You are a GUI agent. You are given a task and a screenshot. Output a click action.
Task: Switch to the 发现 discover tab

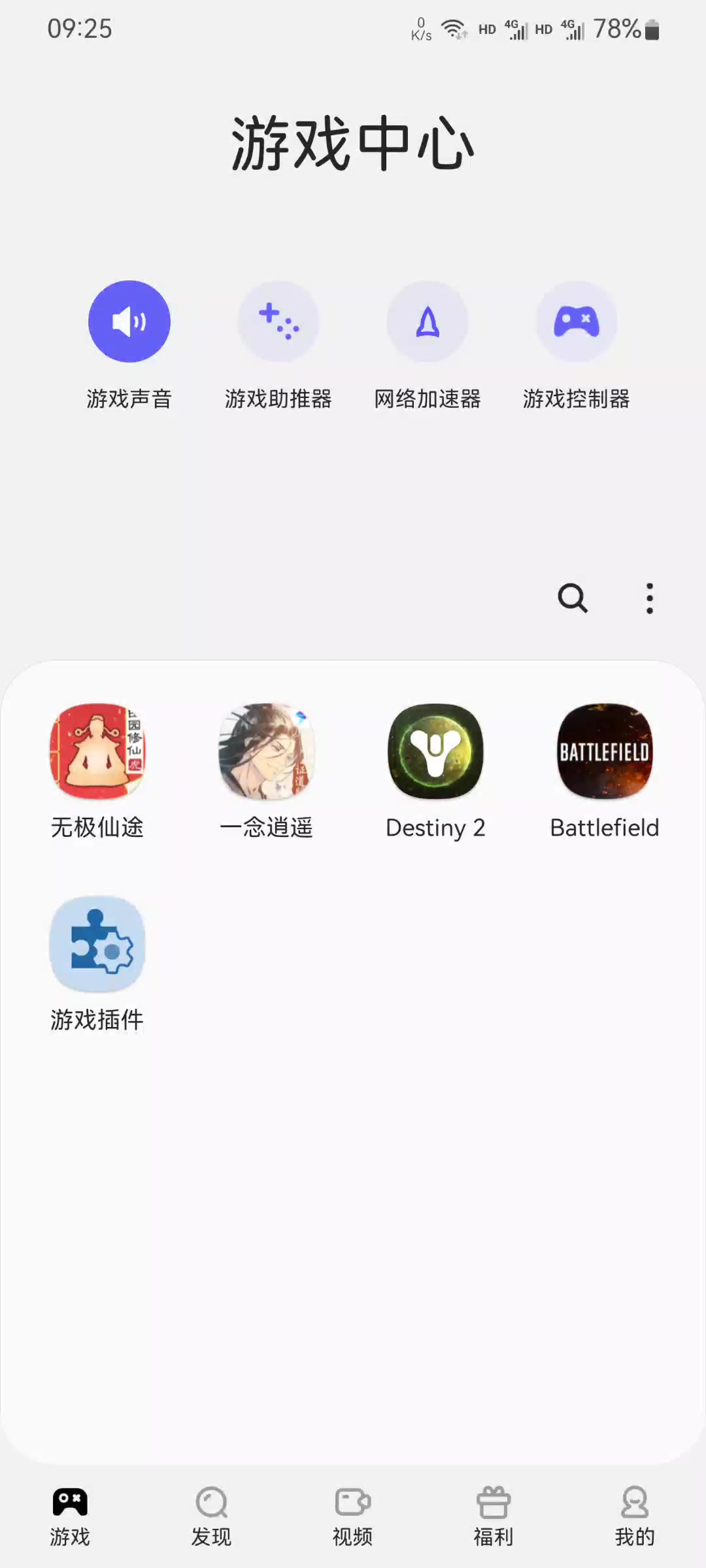[211, 1517]
